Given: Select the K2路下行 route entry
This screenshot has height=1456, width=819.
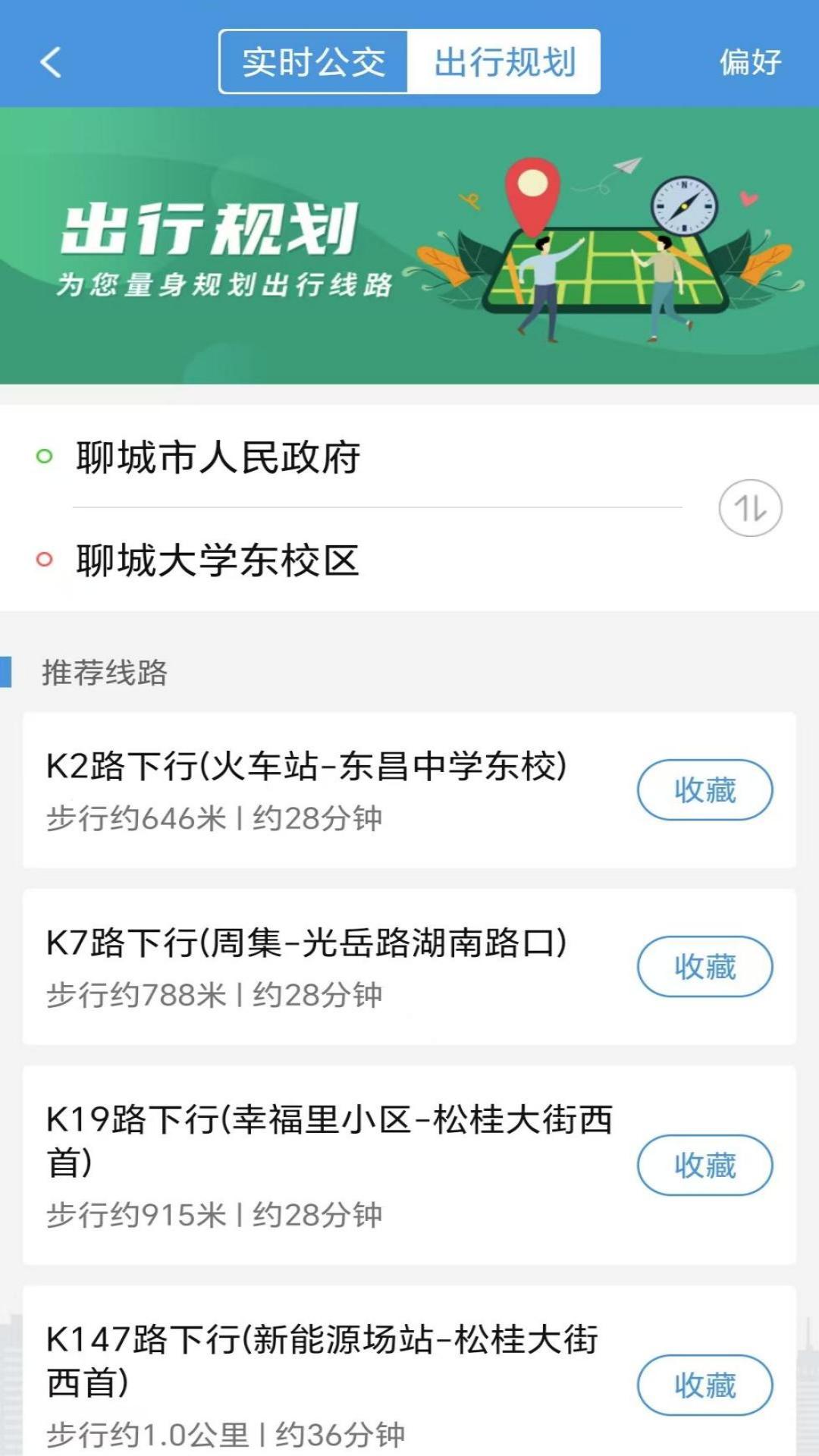Looking at the screenshot, I should 303,767.
